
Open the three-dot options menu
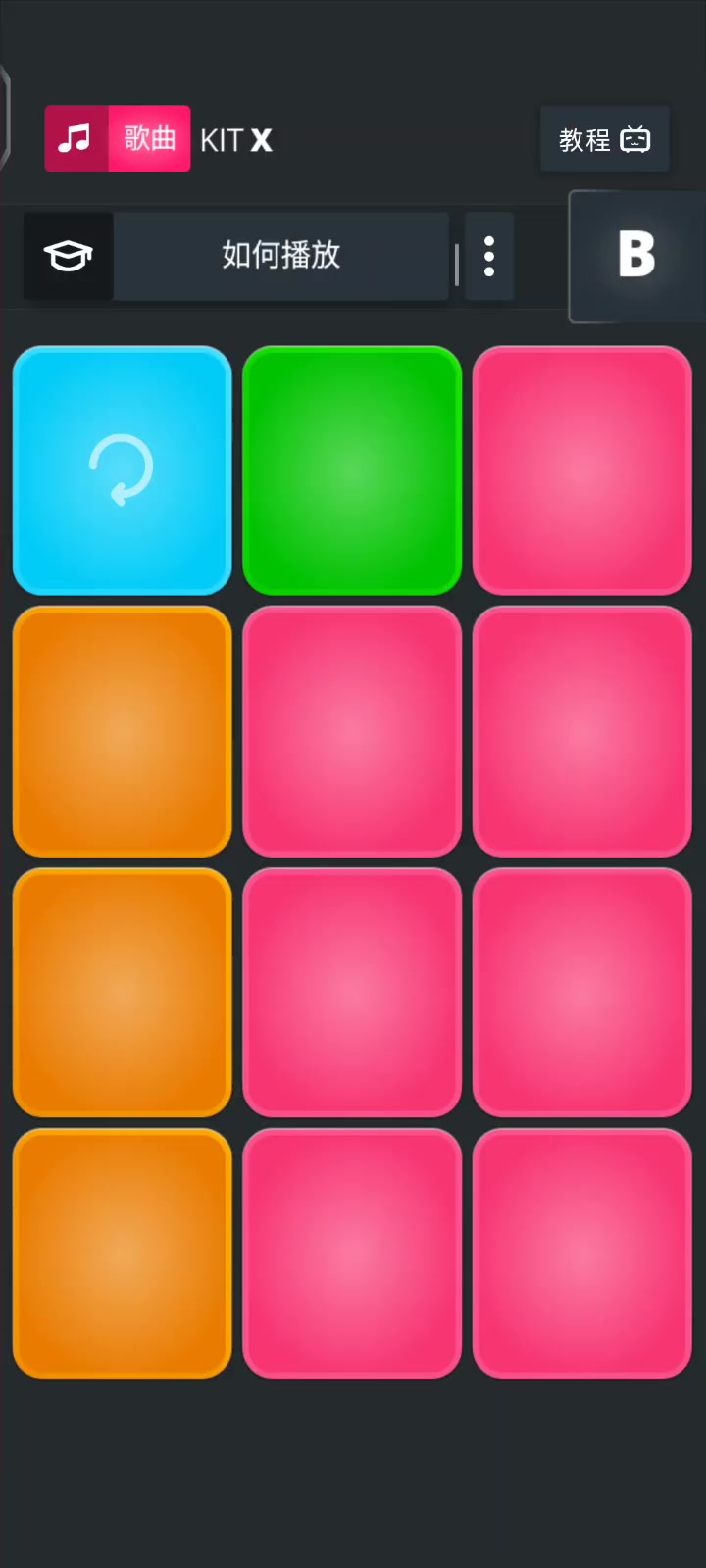coord(489,257)
